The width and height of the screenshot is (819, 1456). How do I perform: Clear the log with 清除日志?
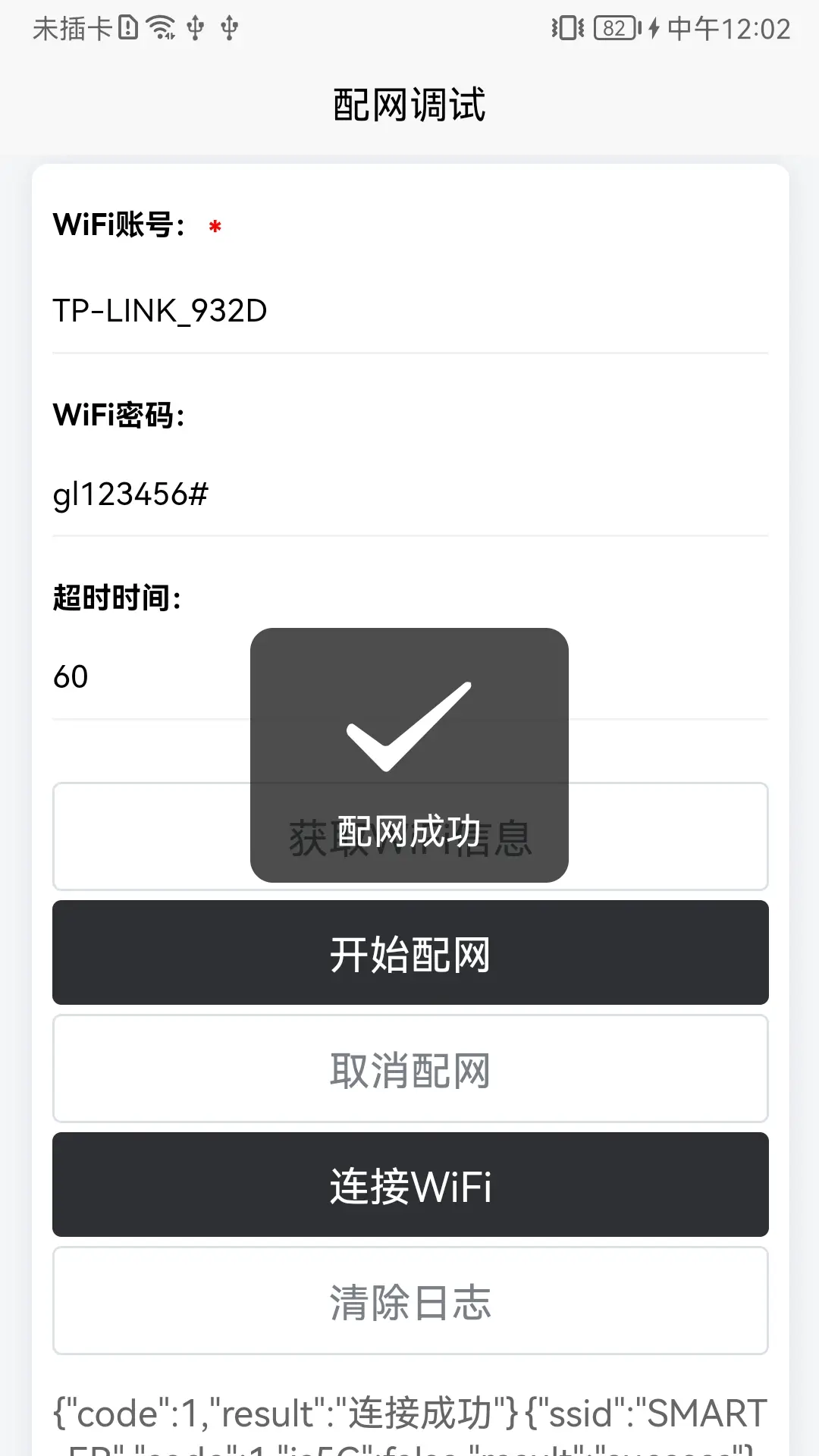point(409,1301)
